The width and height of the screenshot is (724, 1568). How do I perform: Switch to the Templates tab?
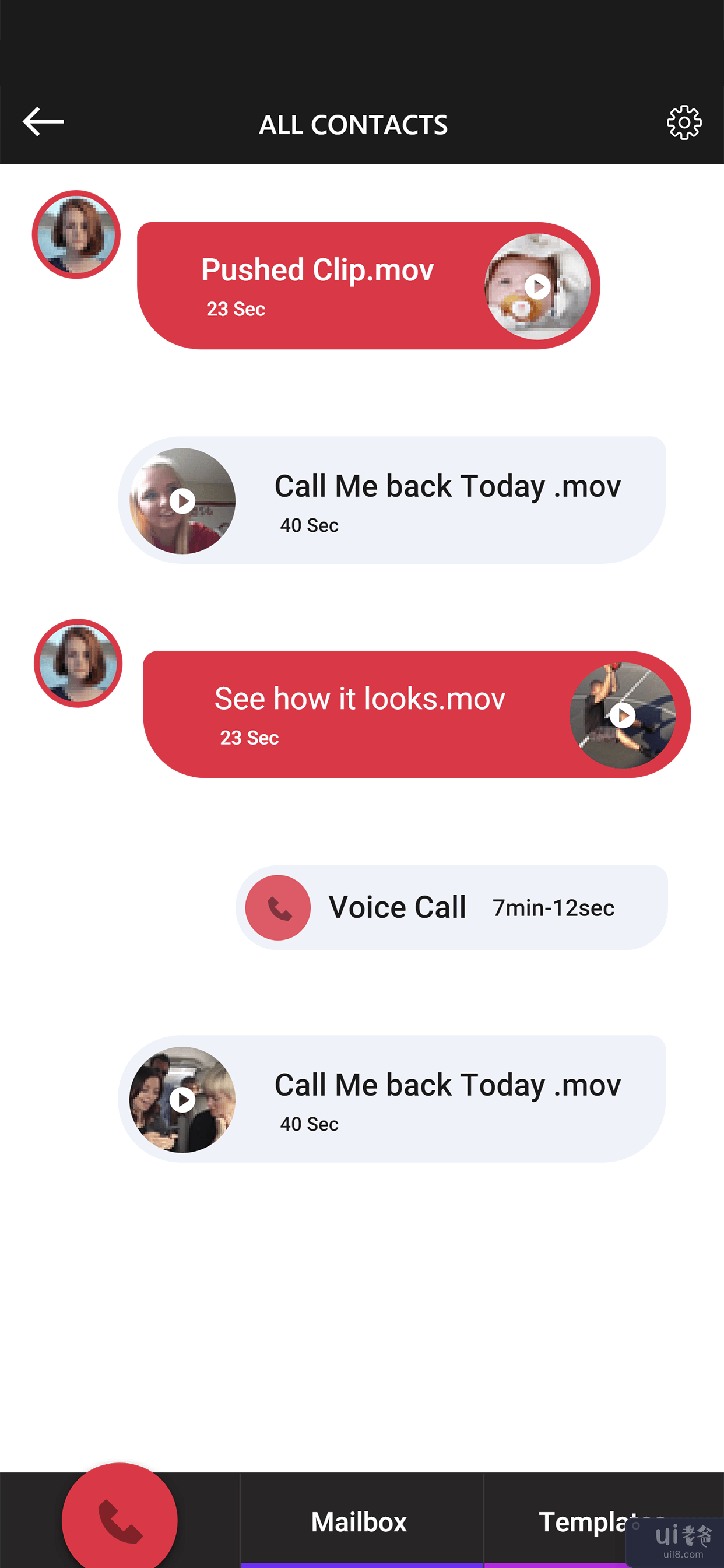pos(584,1522)
